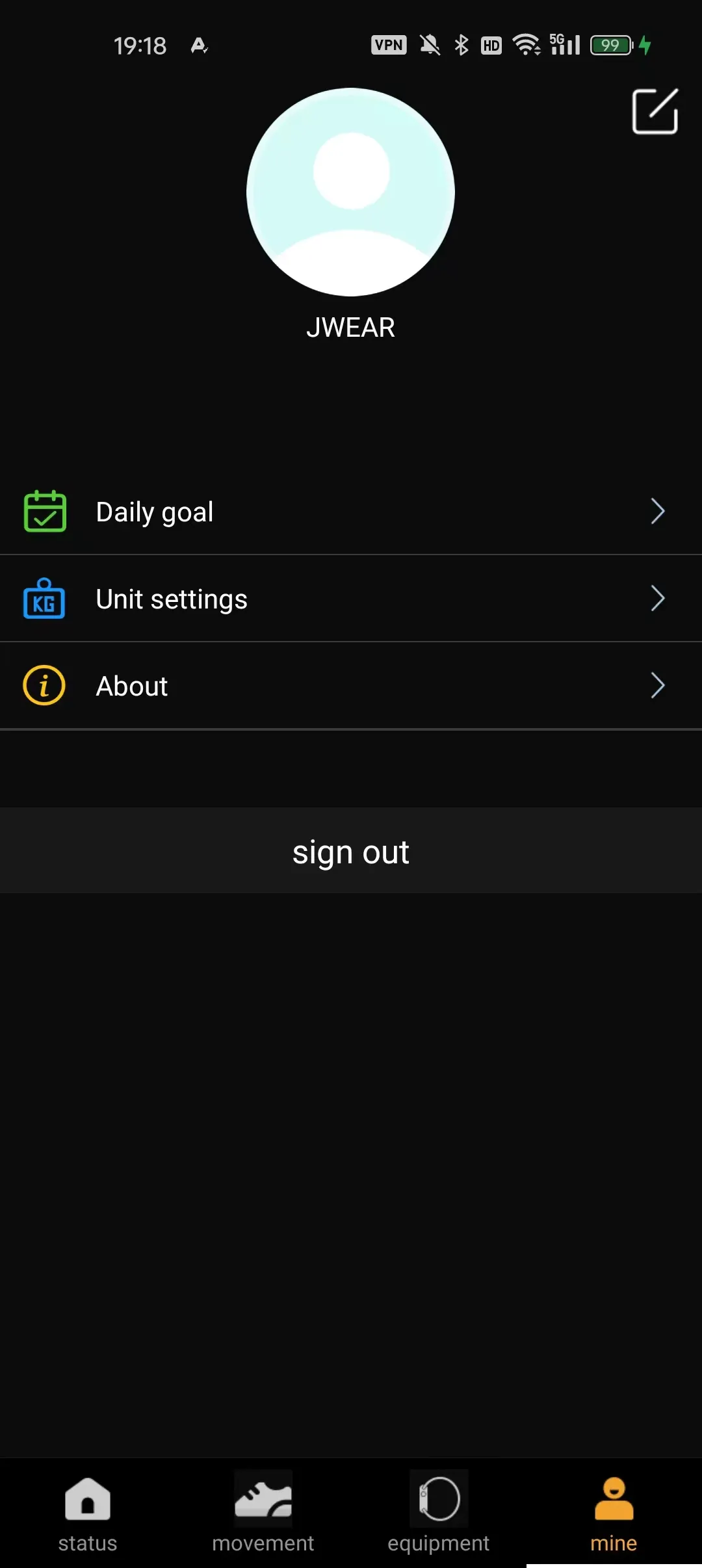Go to Unit settings
Viewport: 702px width, 1568px height.
tap(351, 599)
